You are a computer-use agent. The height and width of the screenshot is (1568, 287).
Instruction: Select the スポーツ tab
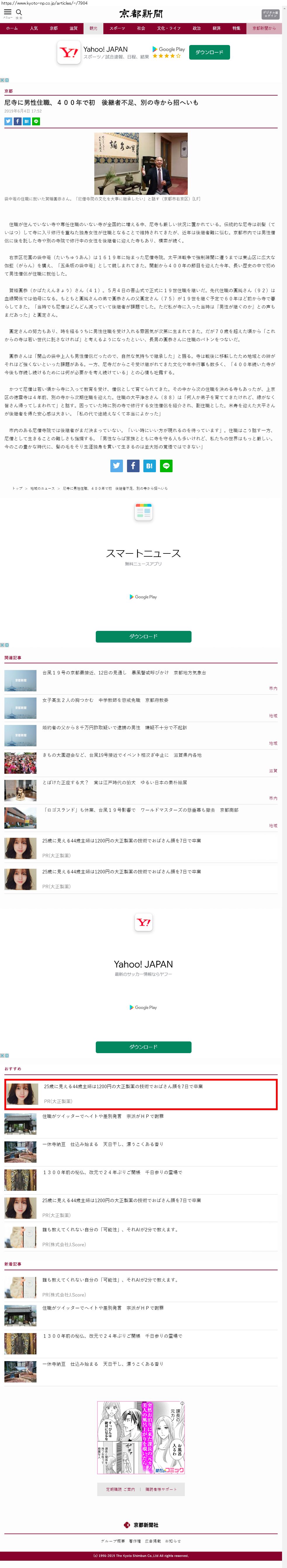(x=117, y=29)
